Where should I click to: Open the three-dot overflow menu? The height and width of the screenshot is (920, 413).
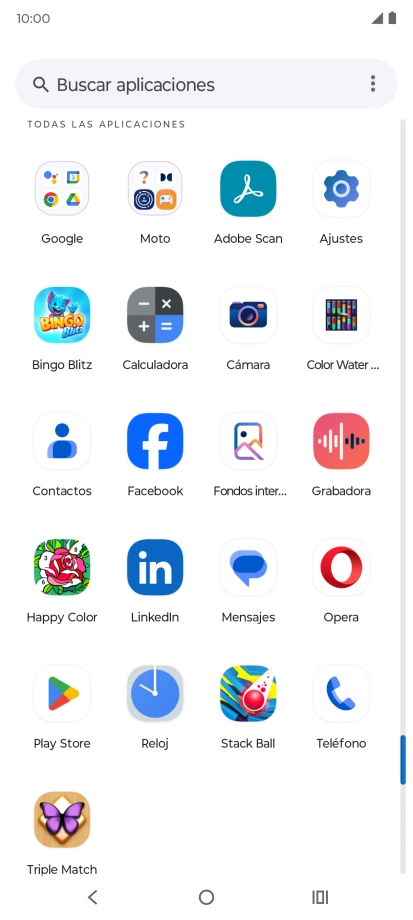(373, 84)
